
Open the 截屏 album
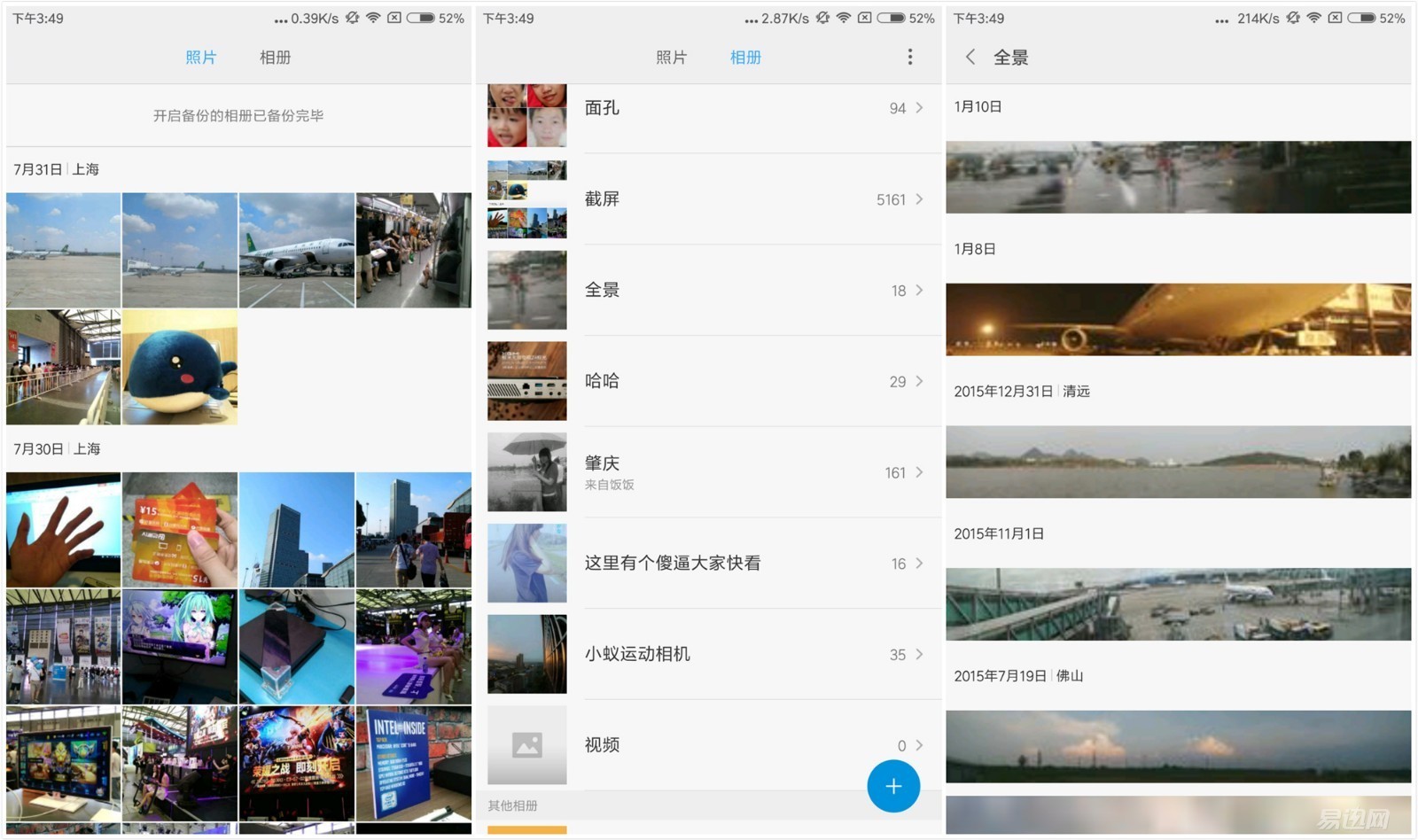click(709, 199)
